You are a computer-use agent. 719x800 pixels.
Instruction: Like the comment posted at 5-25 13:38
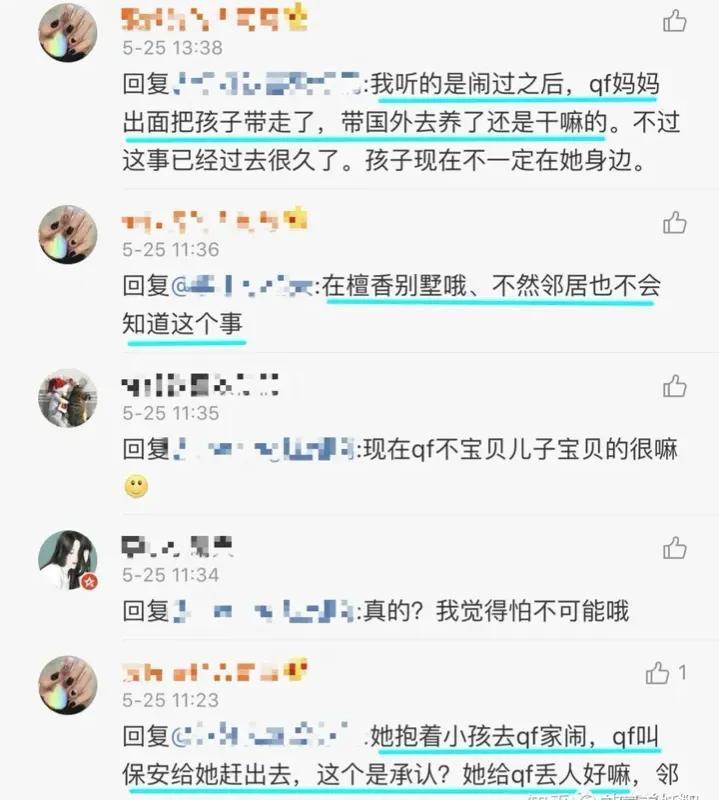tap(675, 21)
